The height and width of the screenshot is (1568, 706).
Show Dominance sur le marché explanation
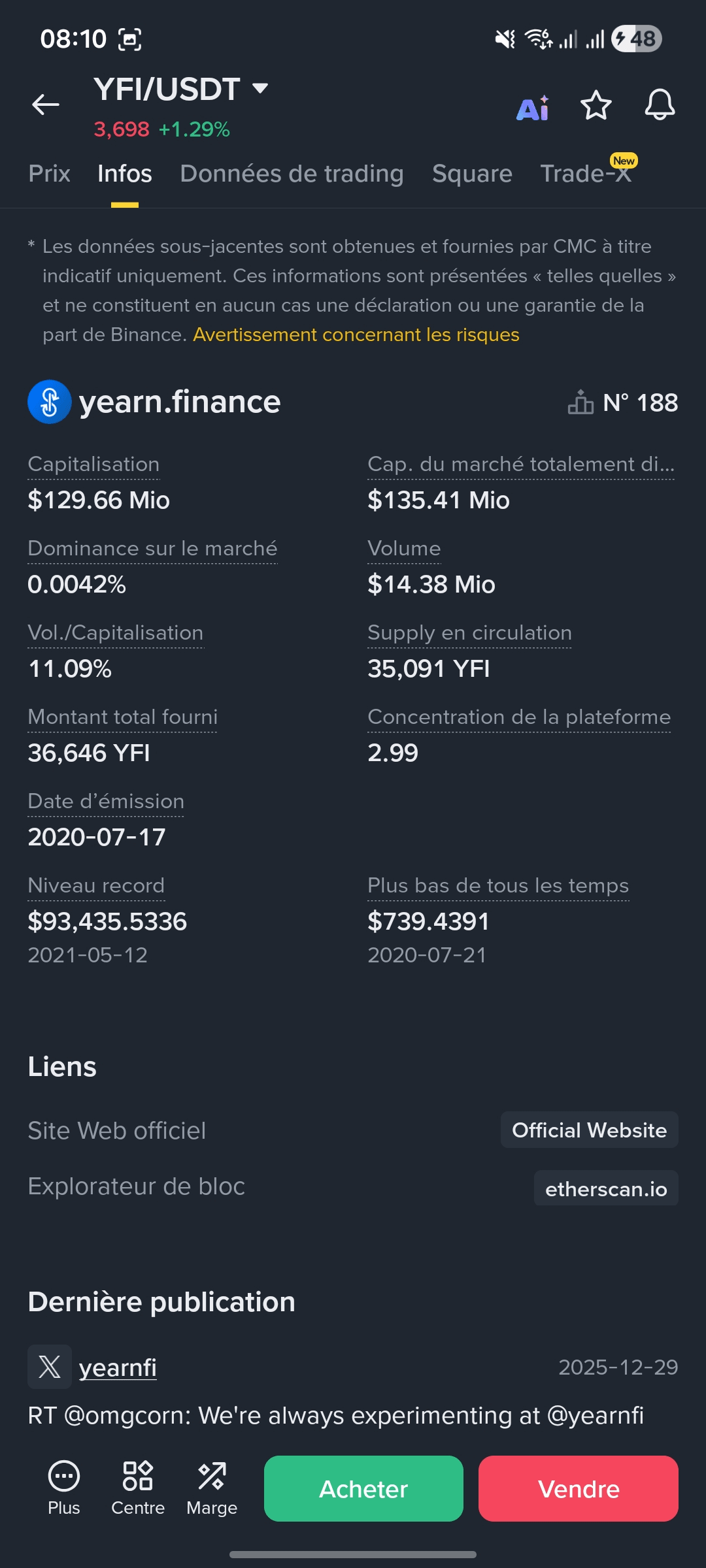click(x=153, y=549)
